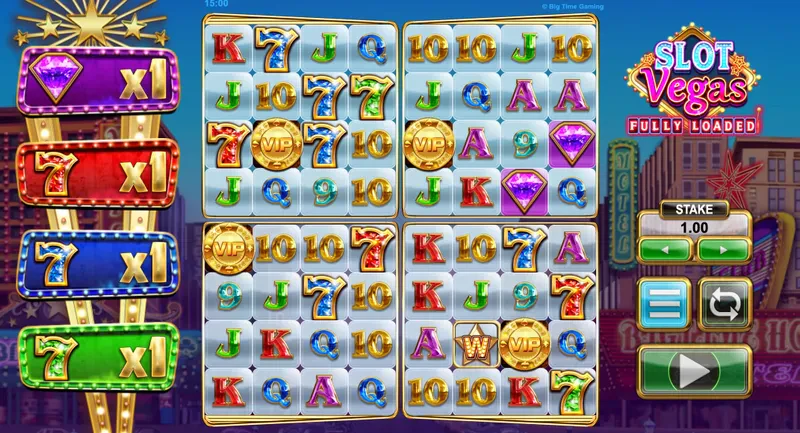800x433 pixels.
Task: Increase the stake with the right arrow
Action: [x=724, y=251]
